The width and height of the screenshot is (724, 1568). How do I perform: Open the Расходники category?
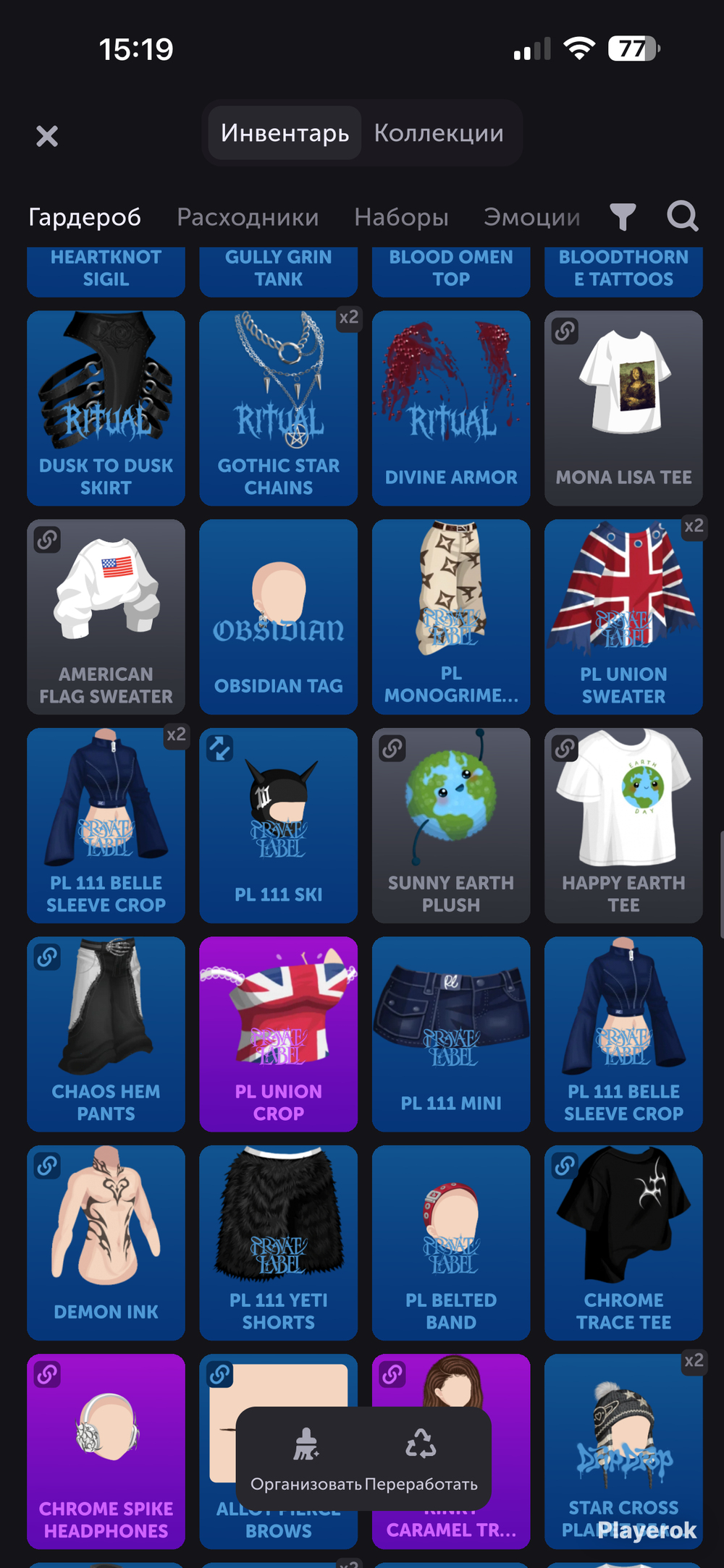click(x=248, y=217)
